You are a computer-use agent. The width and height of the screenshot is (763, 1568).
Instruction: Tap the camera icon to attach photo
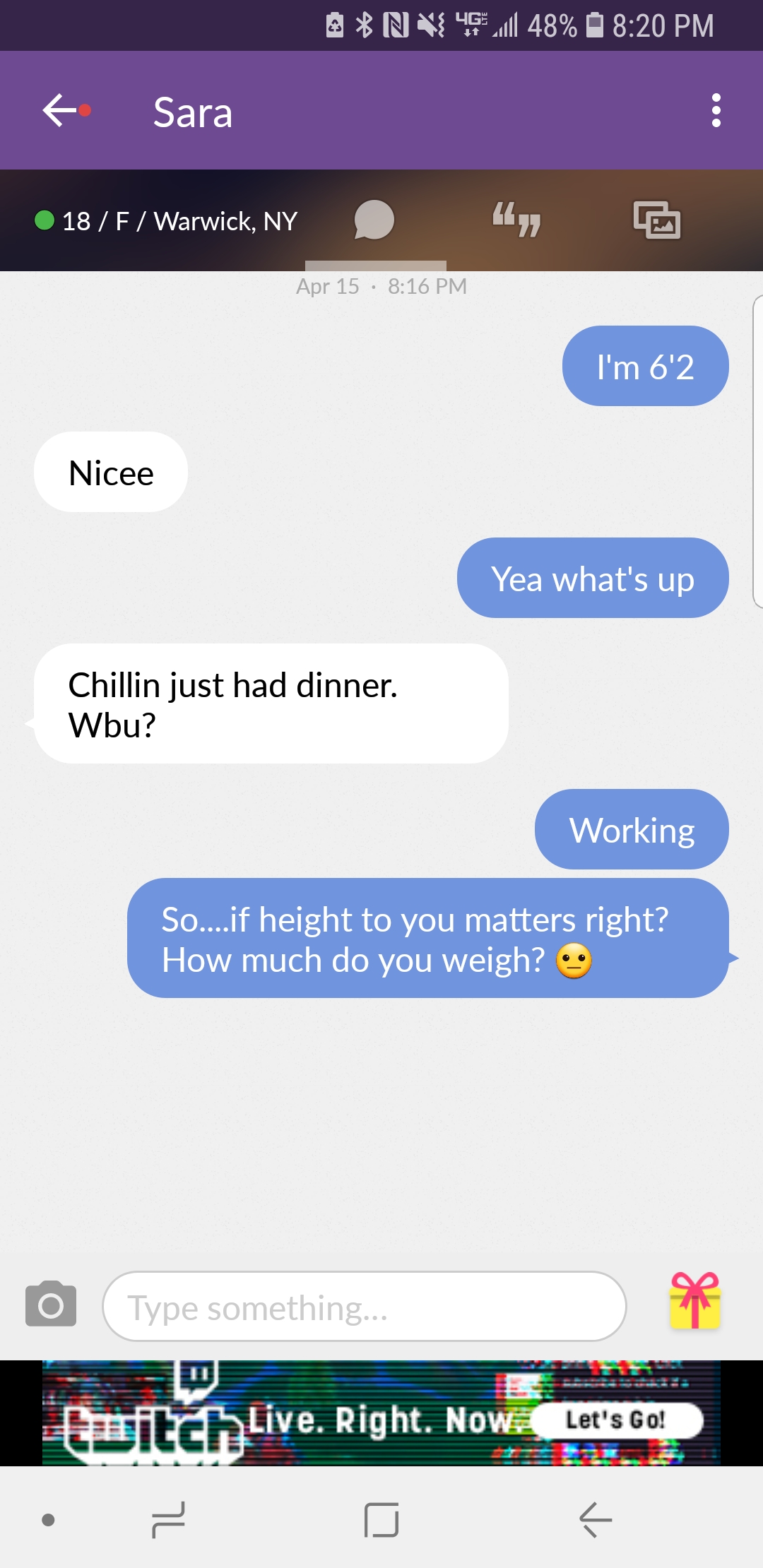coord(51,1304)
